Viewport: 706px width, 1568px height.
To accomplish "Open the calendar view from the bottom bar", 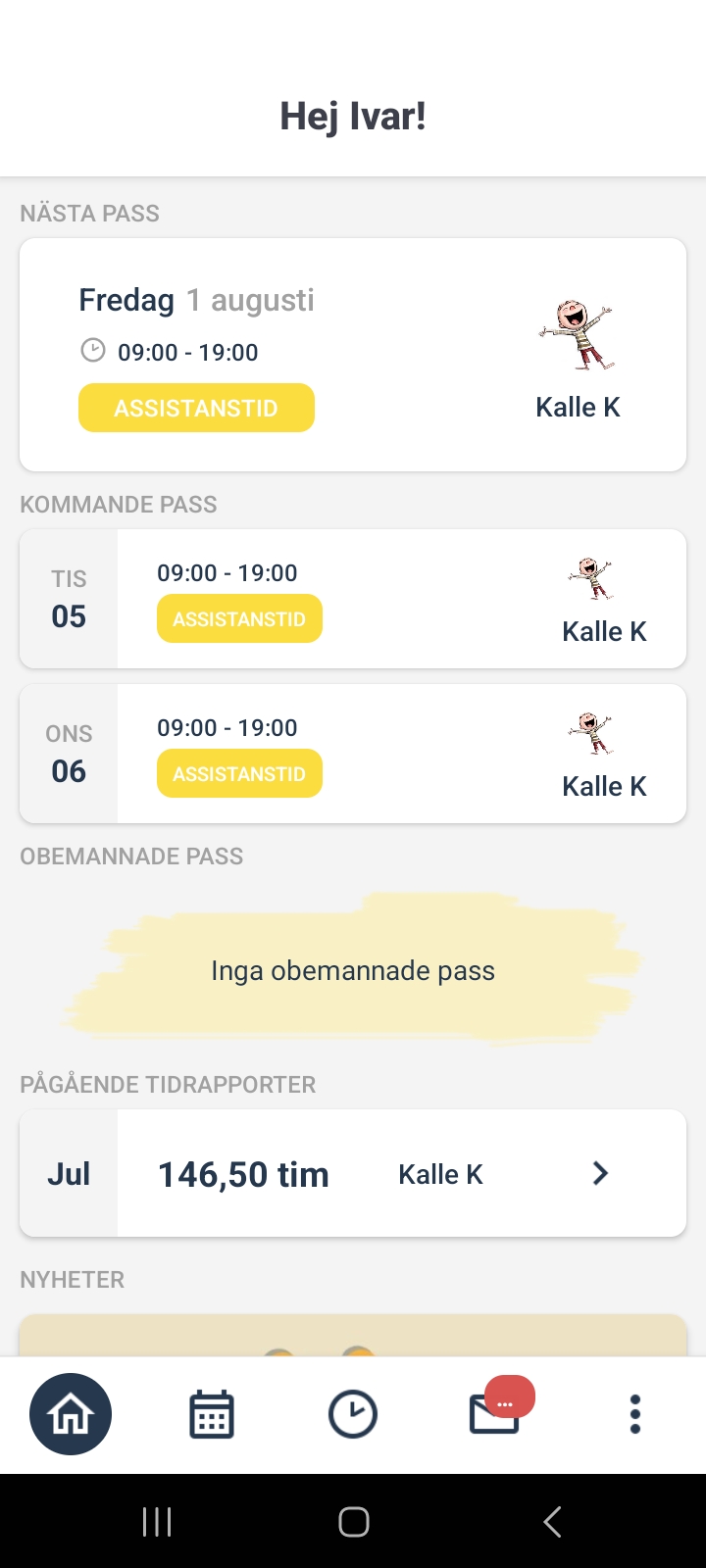I will [212, 1413].
